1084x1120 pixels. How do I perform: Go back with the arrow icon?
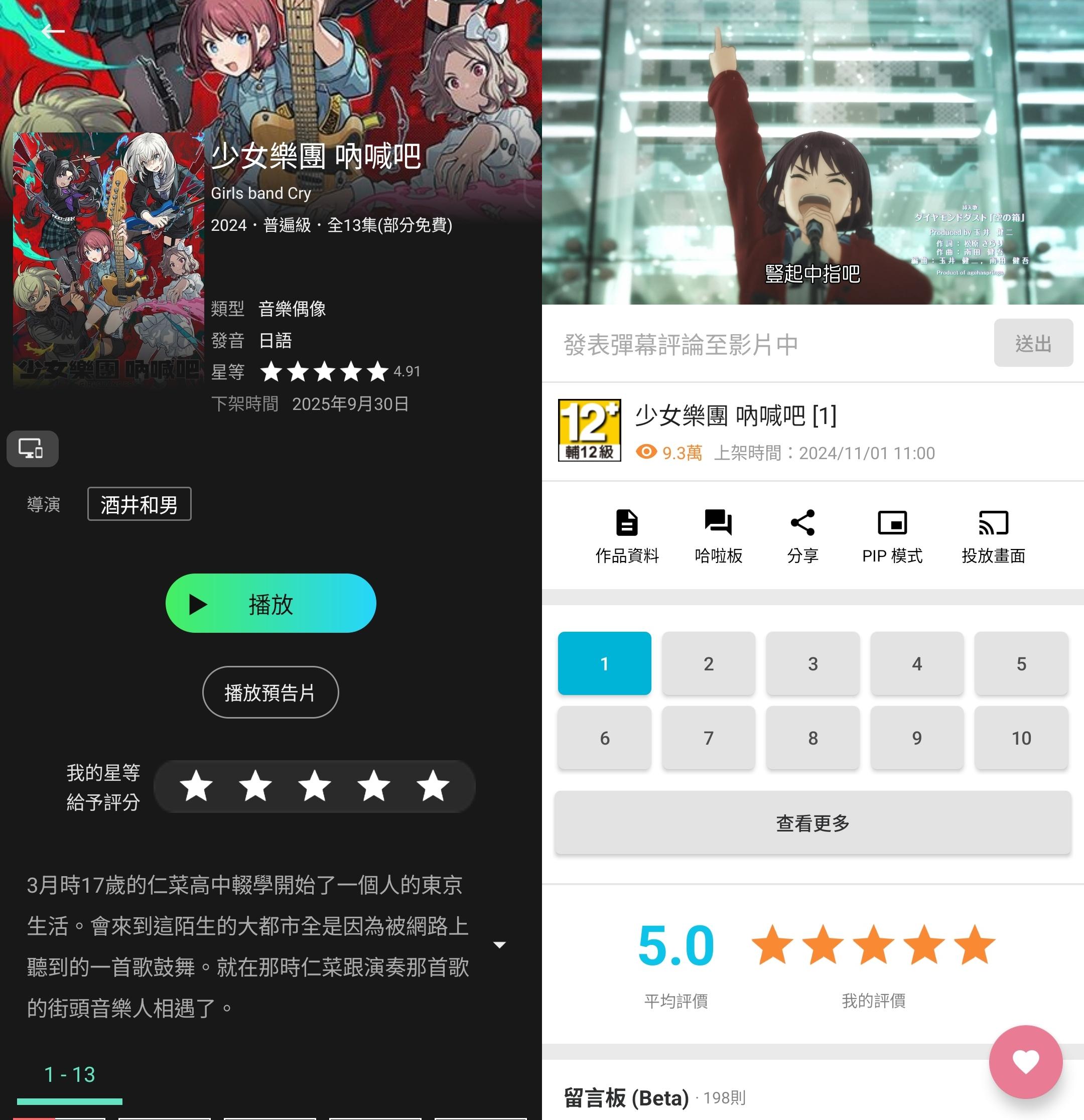[x=53, y=31]
